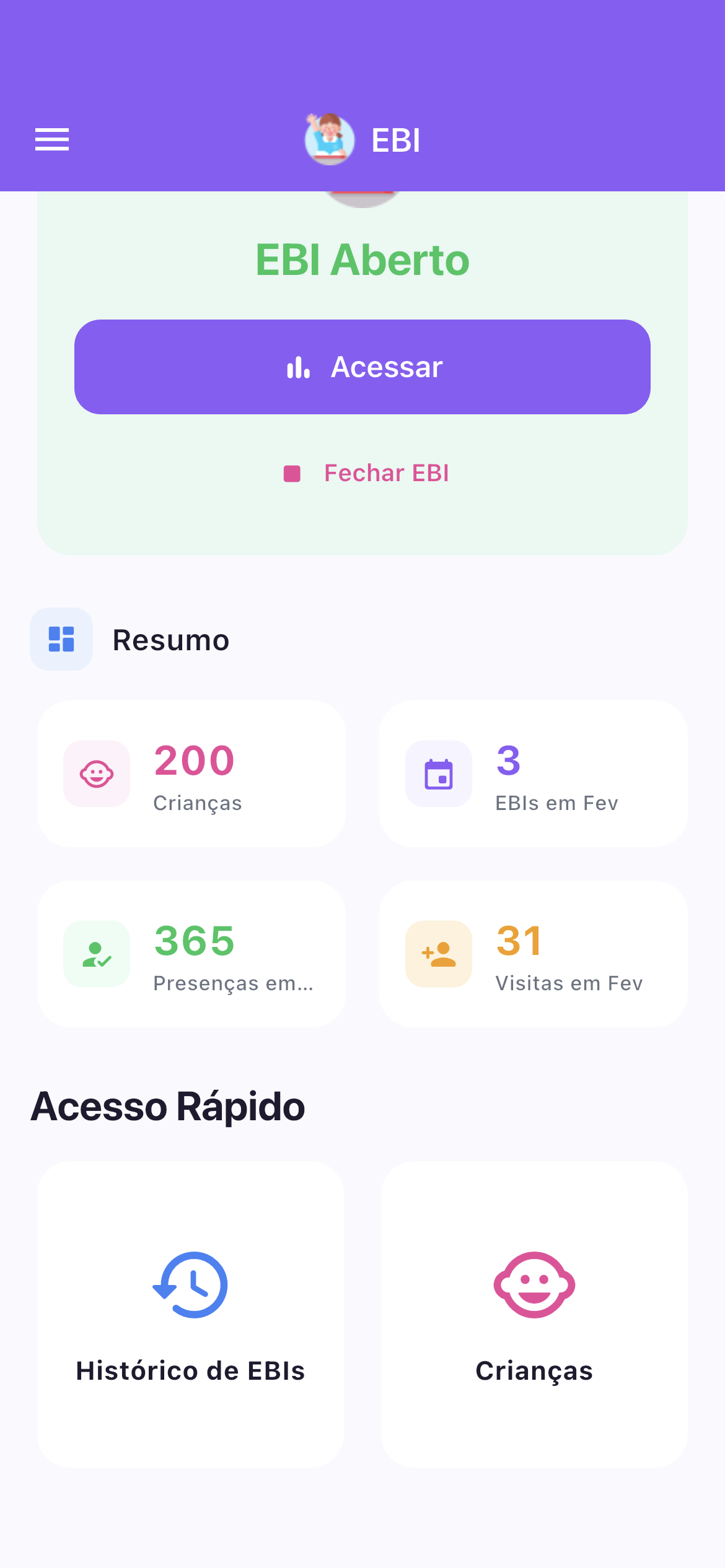Screen dimensions: 725x1568
Task: Click the Fechar EBI link
Action: pos(387,473)
